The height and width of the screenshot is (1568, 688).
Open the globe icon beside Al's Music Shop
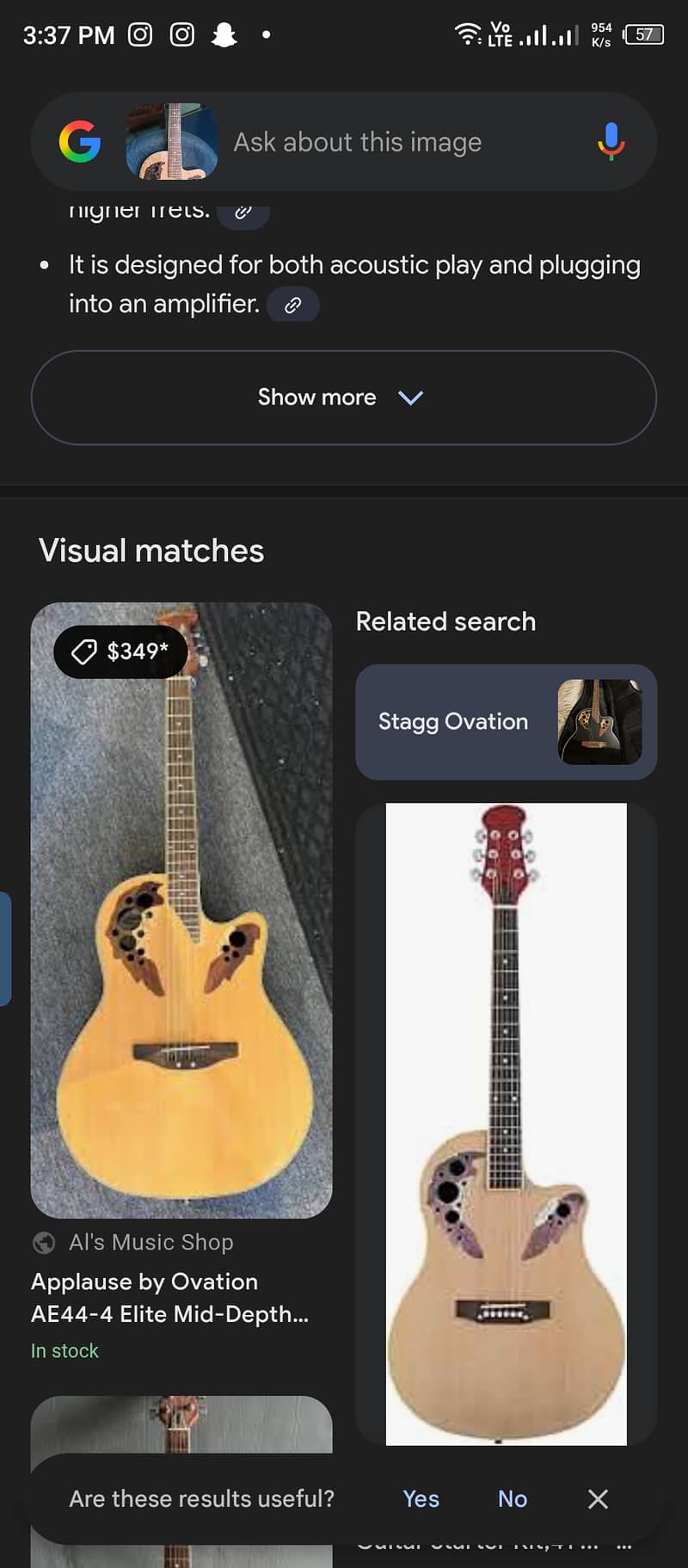pyautogui.click(x=43, y=1242)
